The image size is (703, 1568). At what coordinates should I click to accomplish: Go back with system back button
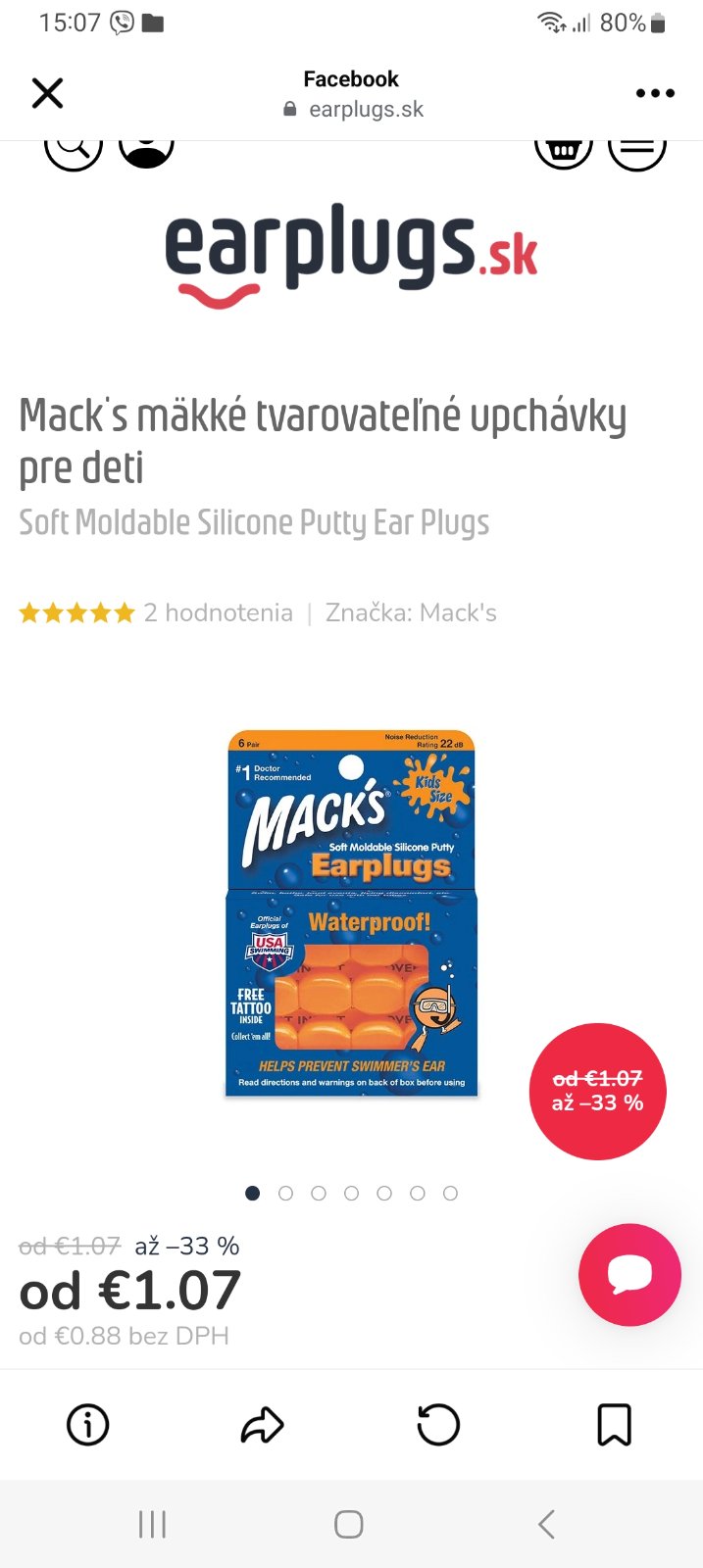pyautogui.click(x=547, y=1524)
